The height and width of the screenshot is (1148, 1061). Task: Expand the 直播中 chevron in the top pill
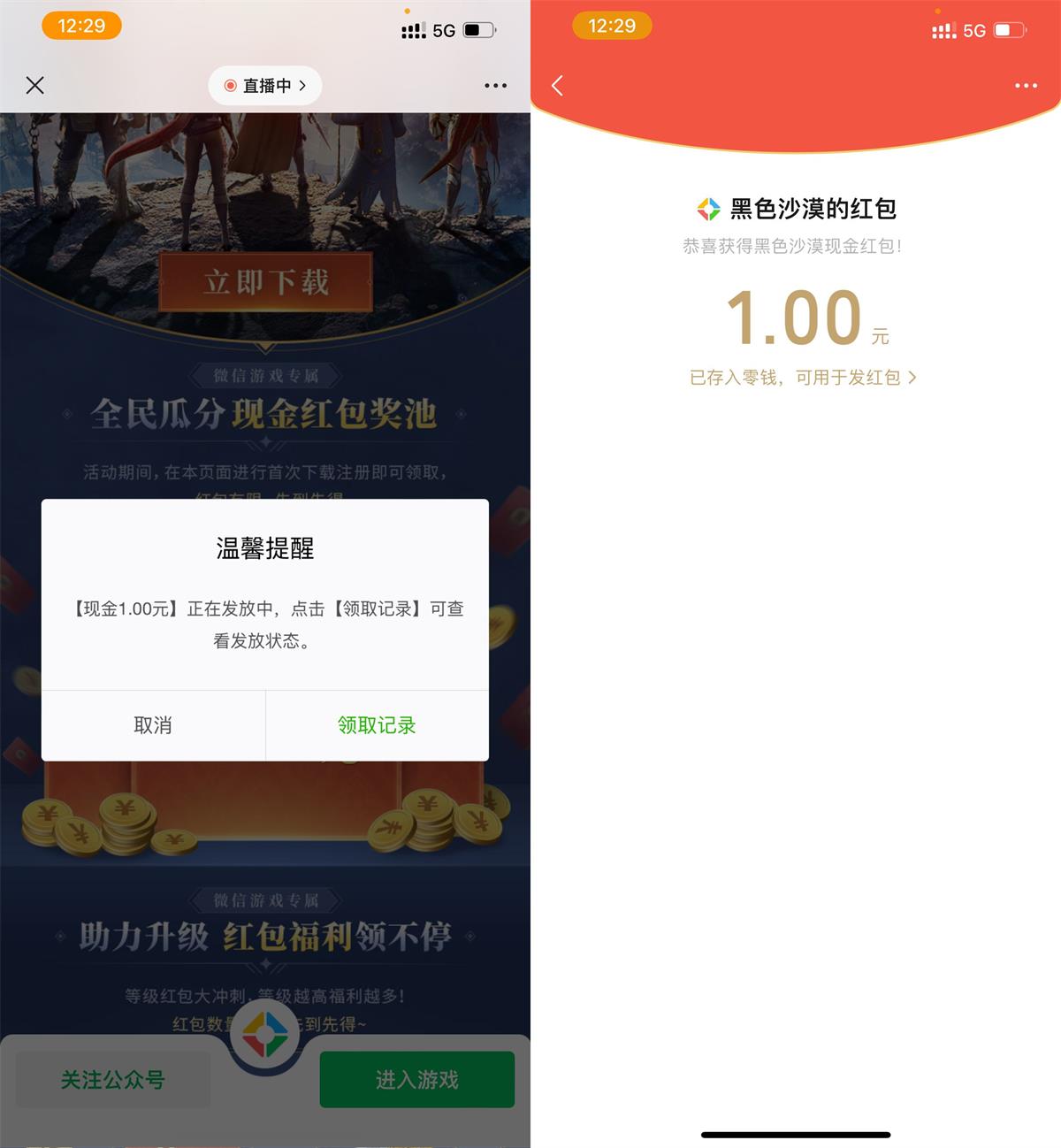coord(304,85)
